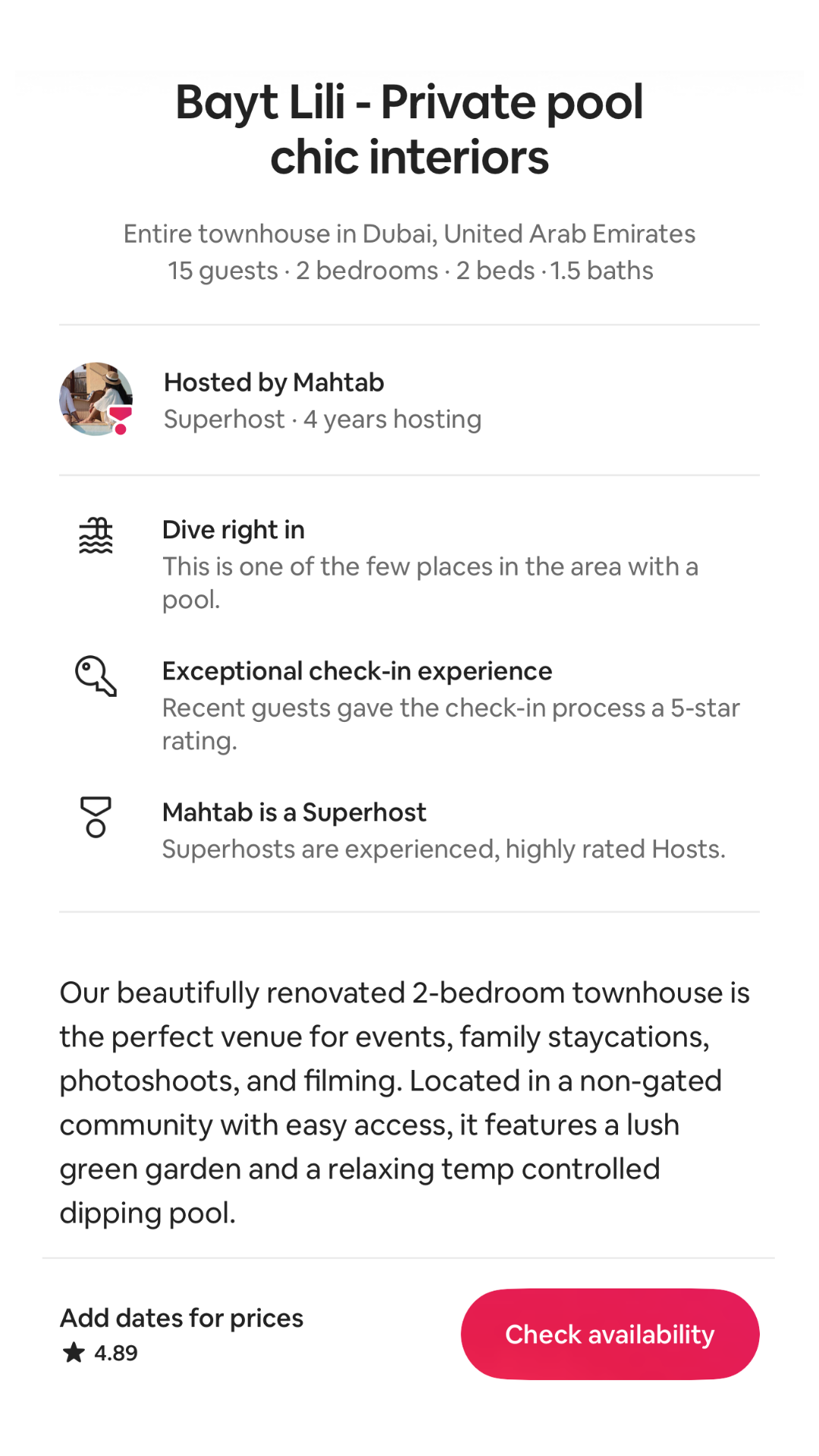This screenshot has width=819, height=1456.
Task: Click Dive right in heading
Action: pos(233,529)
